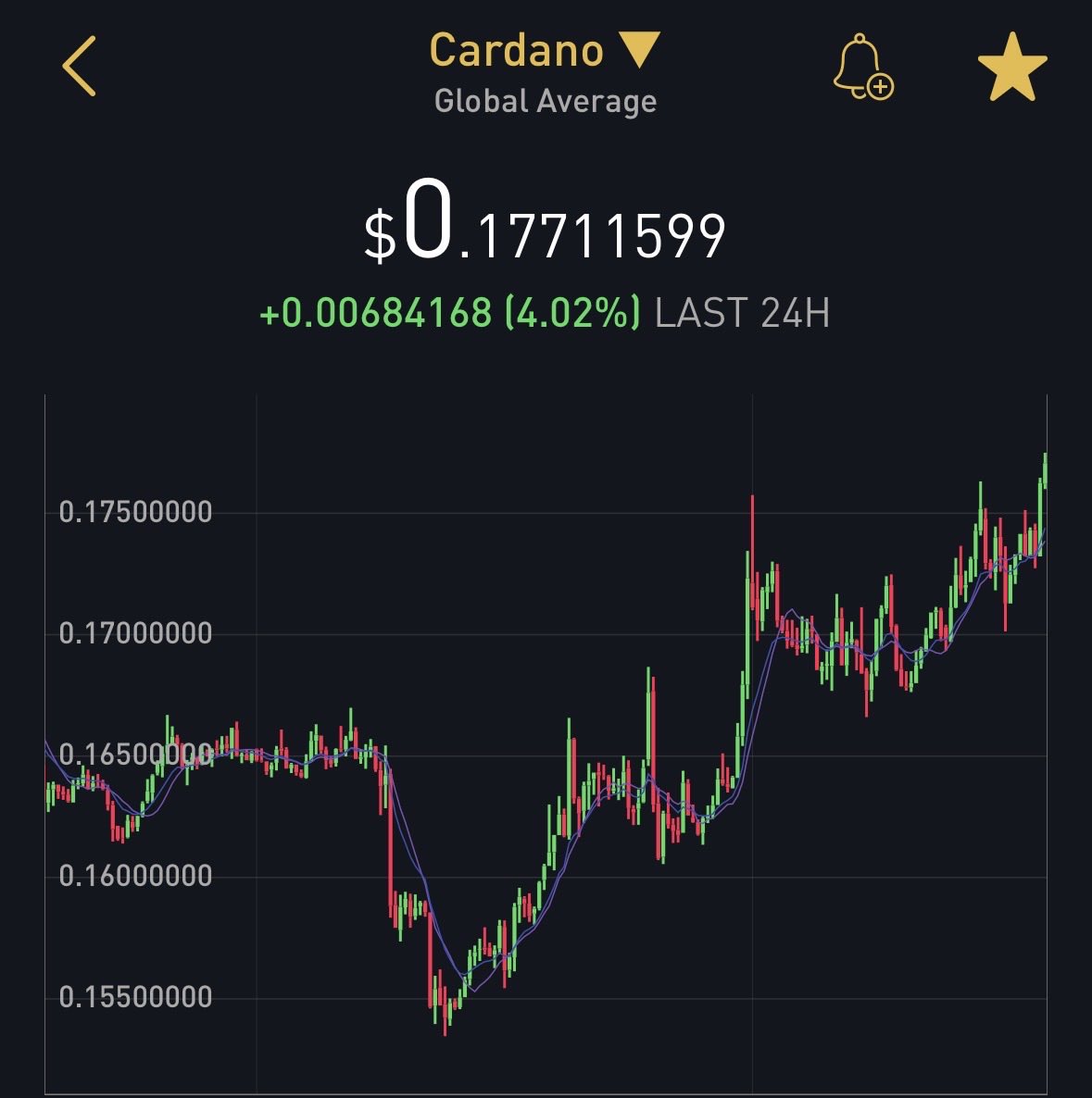Add a price alert with the bell
The width and height of the screenshot is (1092, 1098).
tap(863, 68)
